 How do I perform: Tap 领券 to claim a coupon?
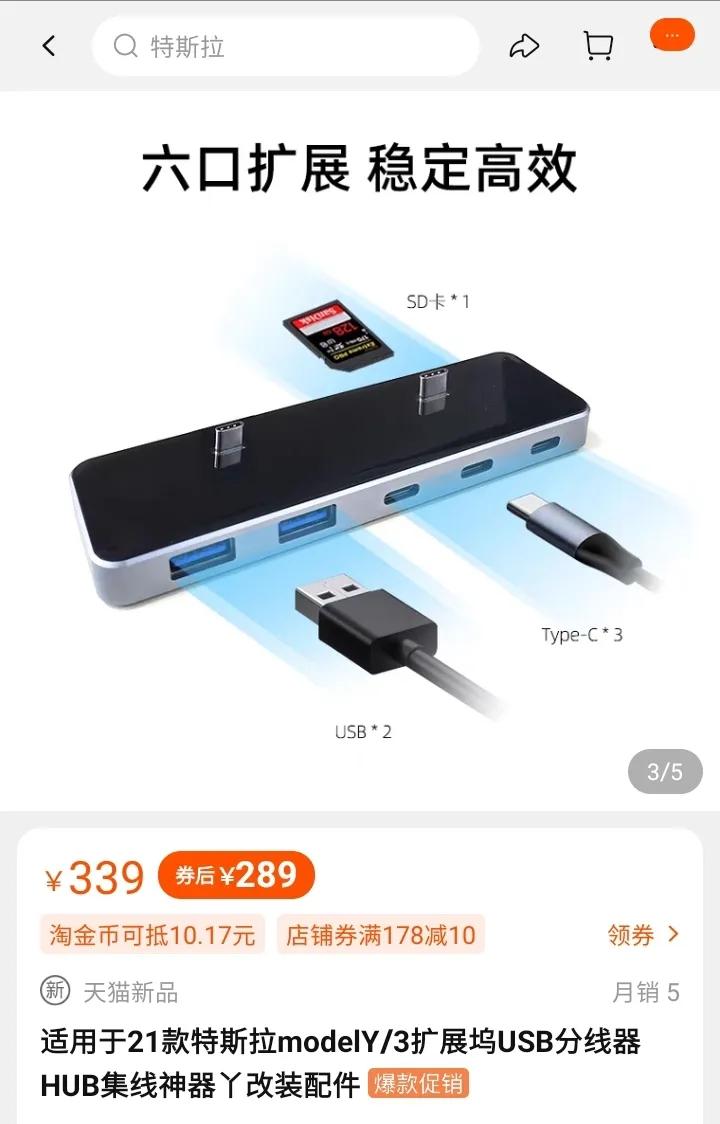(x=643, y=935)
